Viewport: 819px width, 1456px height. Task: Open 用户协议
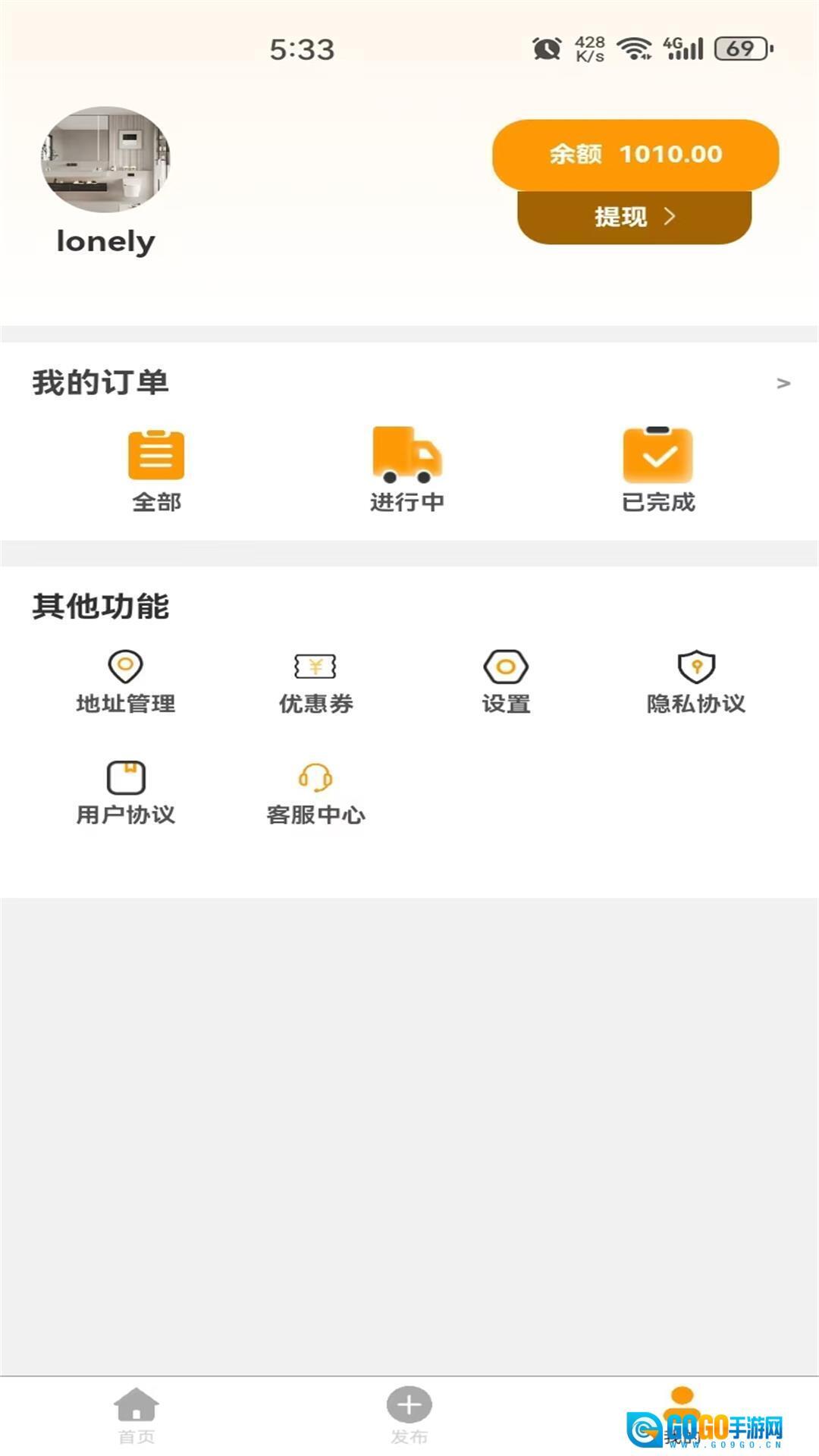click(126, 793)
